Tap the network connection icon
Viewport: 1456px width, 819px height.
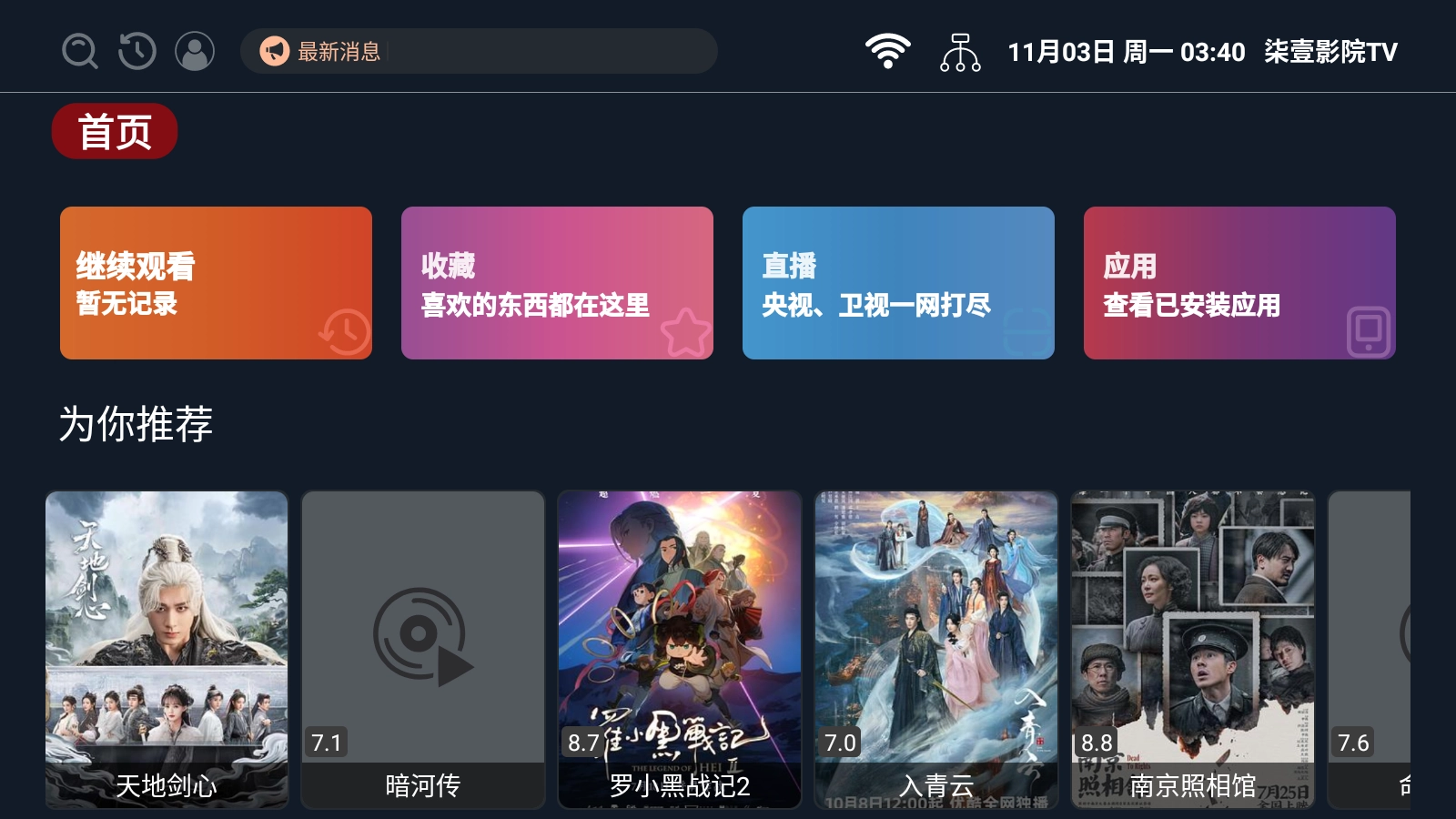coord(960,52)
